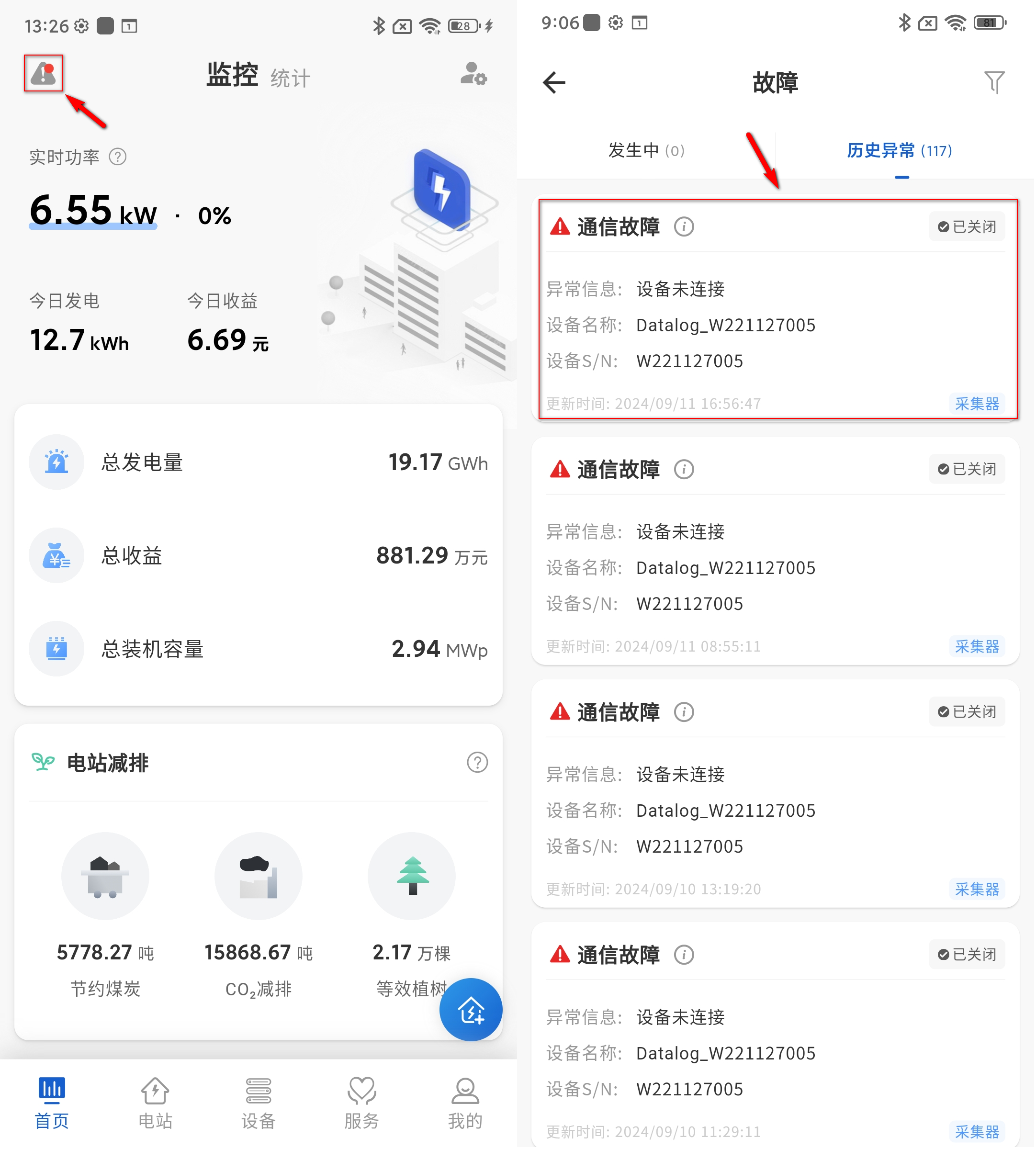1036x1149 pixels.
Task: Open the fault alert icon beside 监控
Action: coord(43,73)
